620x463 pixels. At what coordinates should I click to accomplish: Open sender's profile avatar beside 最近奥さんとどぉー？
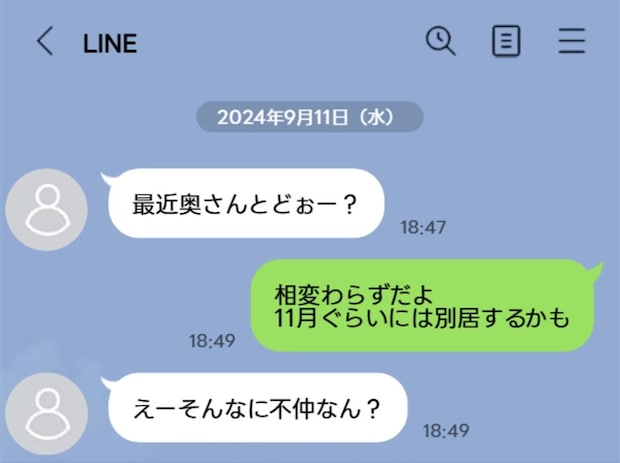click(47, 210)
